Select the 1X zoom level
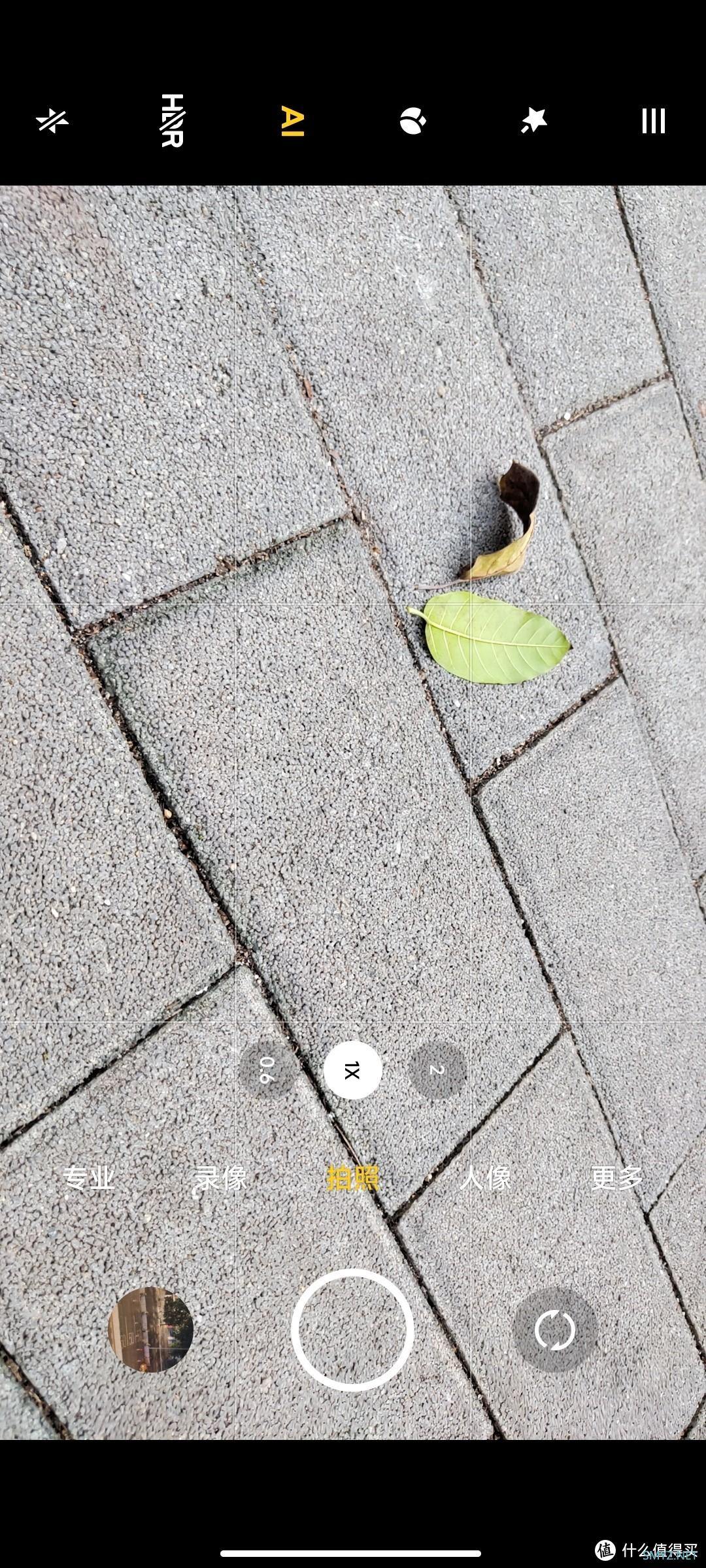The image size is (706, 1568). point(352,1070)
